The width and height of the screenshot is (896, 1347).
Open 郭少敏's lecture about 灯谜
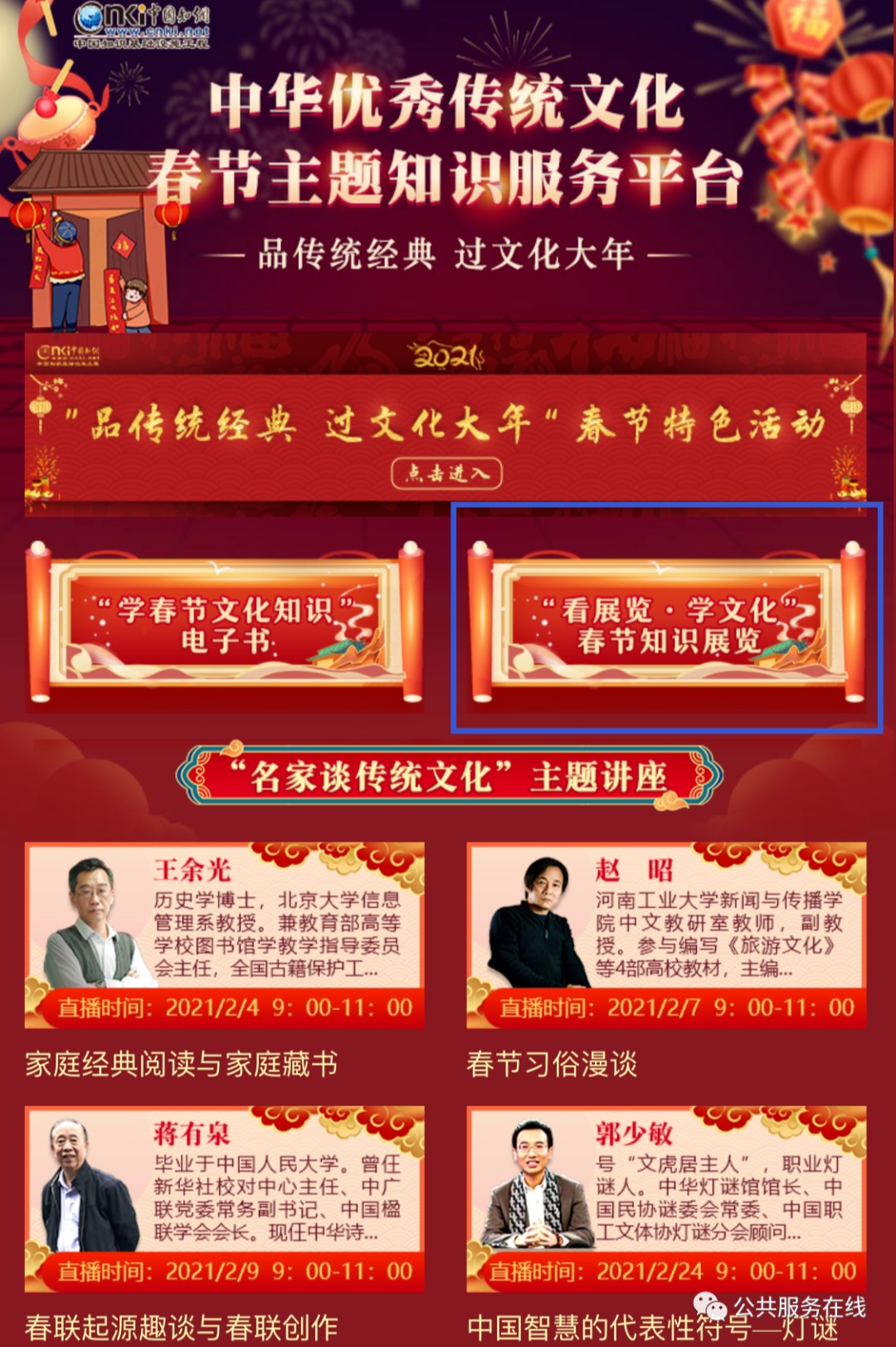(666, 1198)
